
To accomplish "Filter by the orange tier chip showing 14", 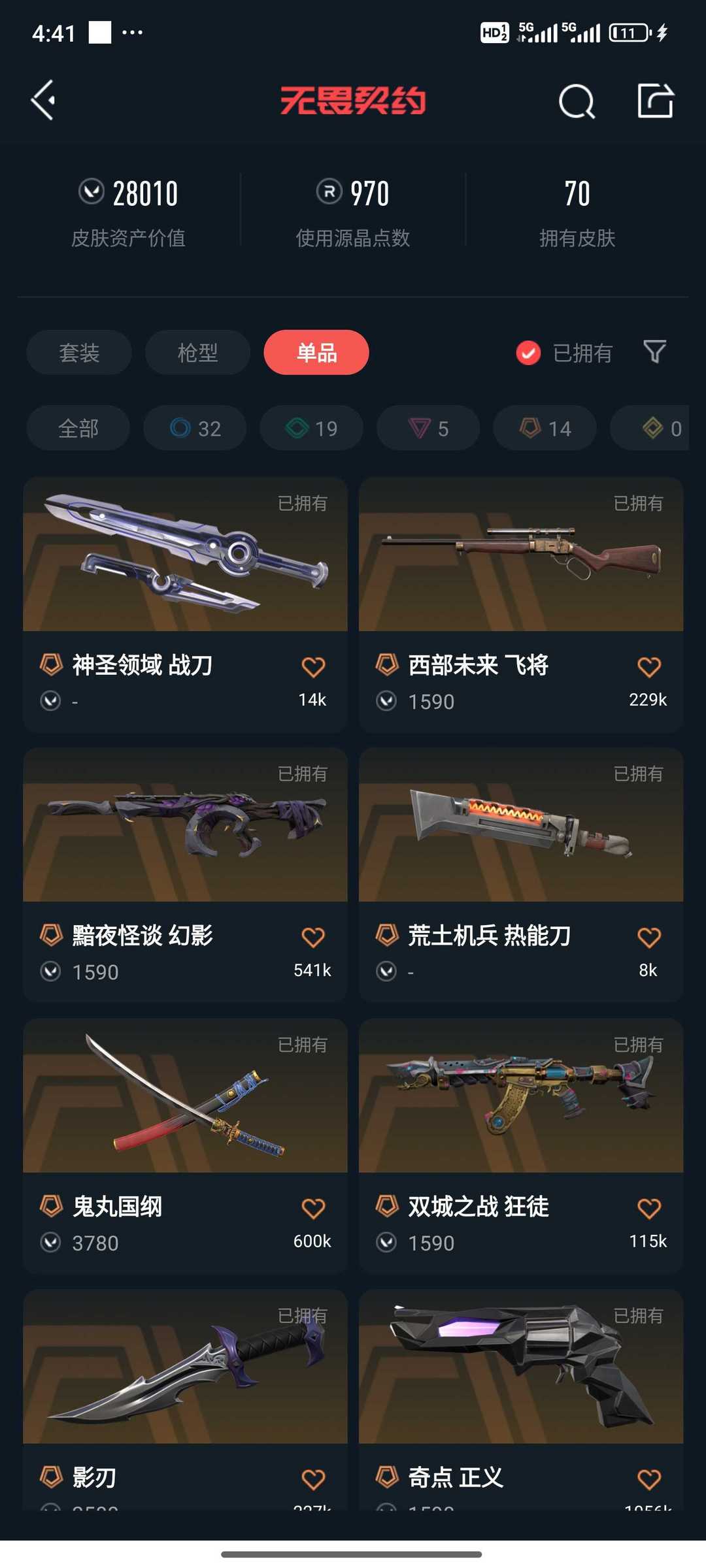I will (545, 428).
